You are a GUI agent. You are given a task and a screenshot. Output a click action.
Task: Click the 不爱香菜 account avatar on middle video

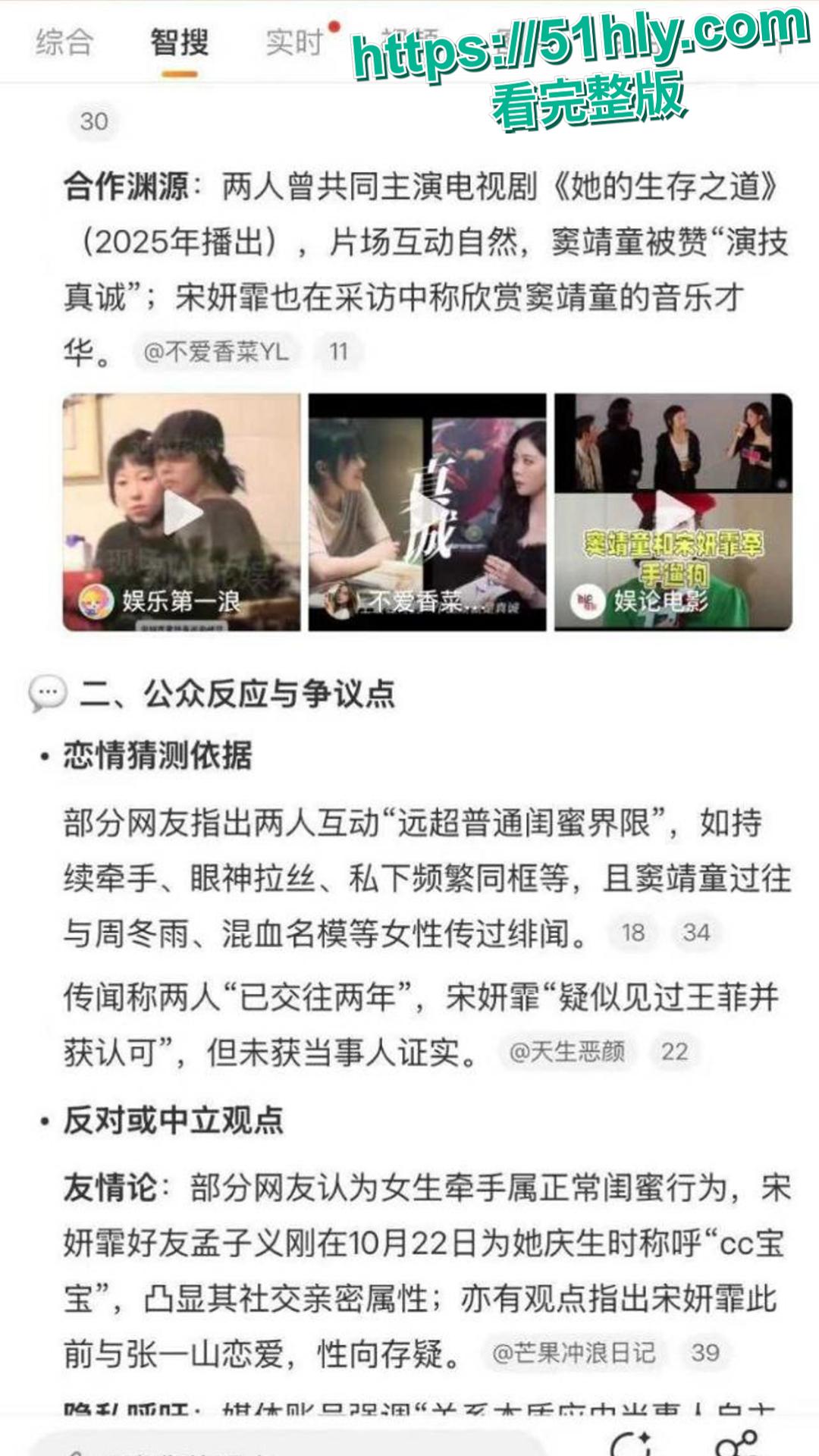pos(343,601)
